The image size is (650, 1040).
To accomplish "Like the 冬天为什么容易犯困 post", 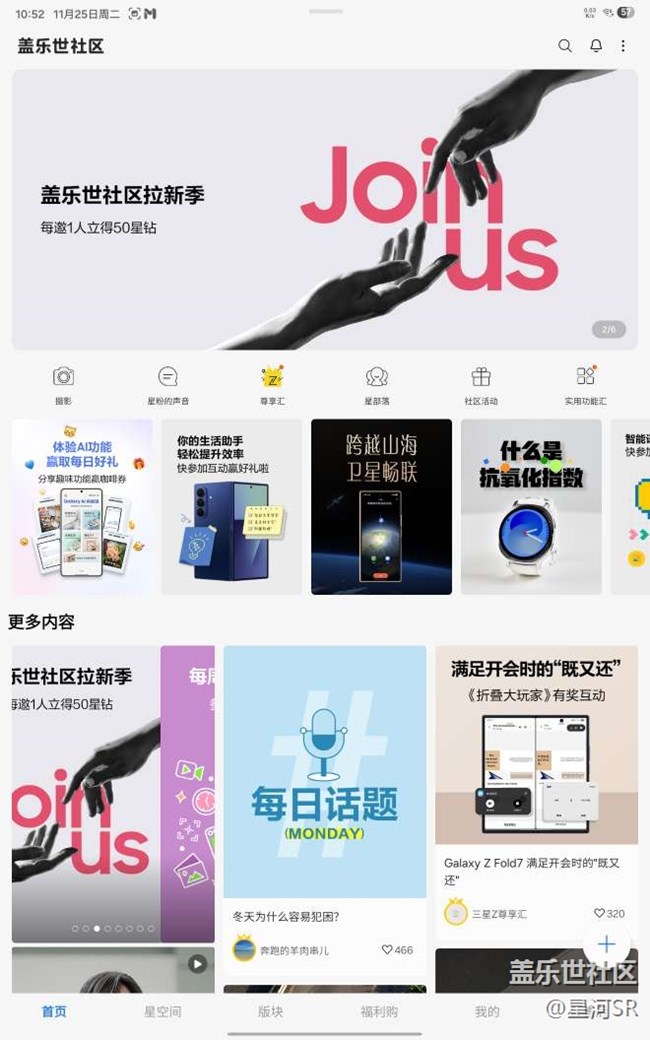I will click(x=387, y=950).
